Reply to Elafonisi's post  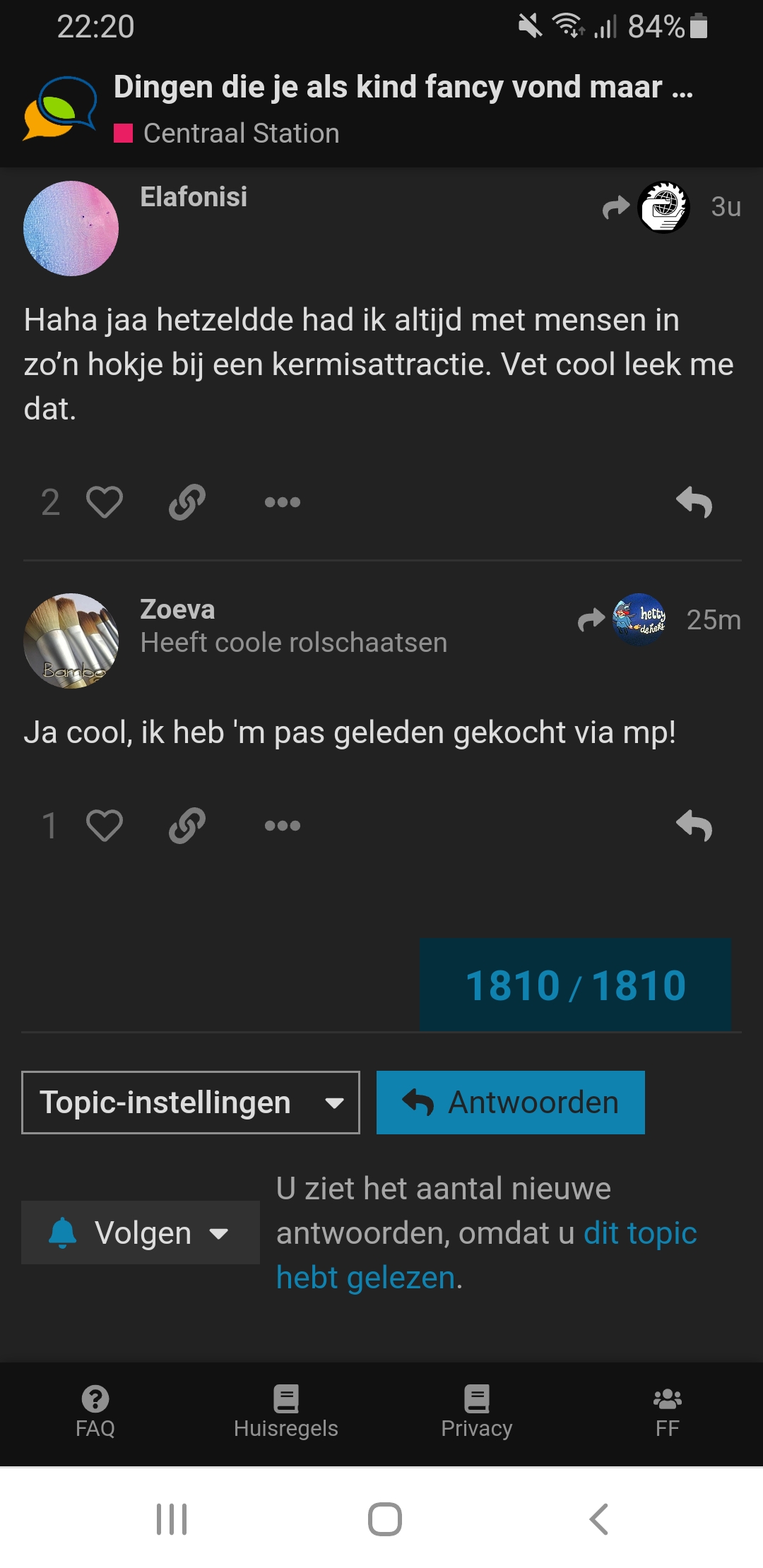[x=694, y=502]
